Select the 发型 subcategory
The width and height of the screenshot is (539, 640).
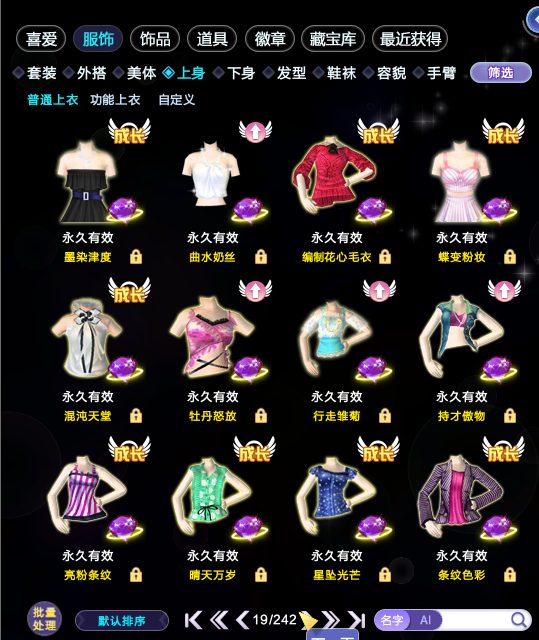click(286, 73)
